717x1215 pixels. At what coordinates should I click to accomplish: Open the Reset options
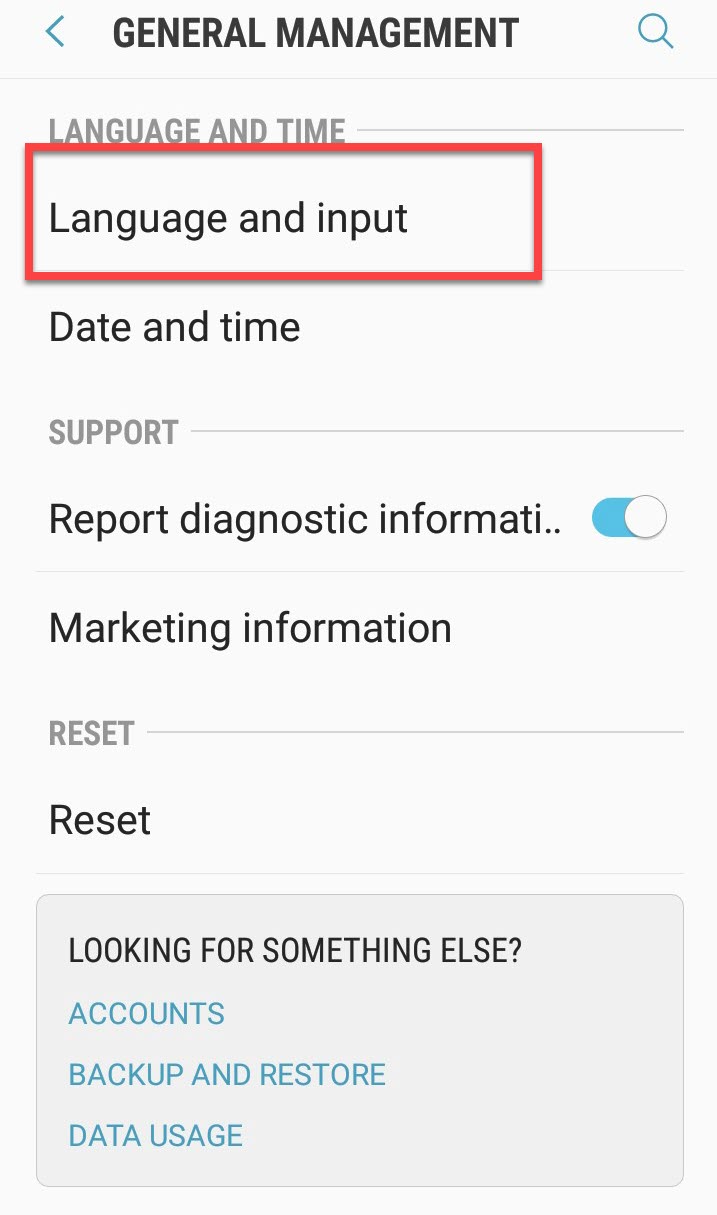click(x=100, y=820)
